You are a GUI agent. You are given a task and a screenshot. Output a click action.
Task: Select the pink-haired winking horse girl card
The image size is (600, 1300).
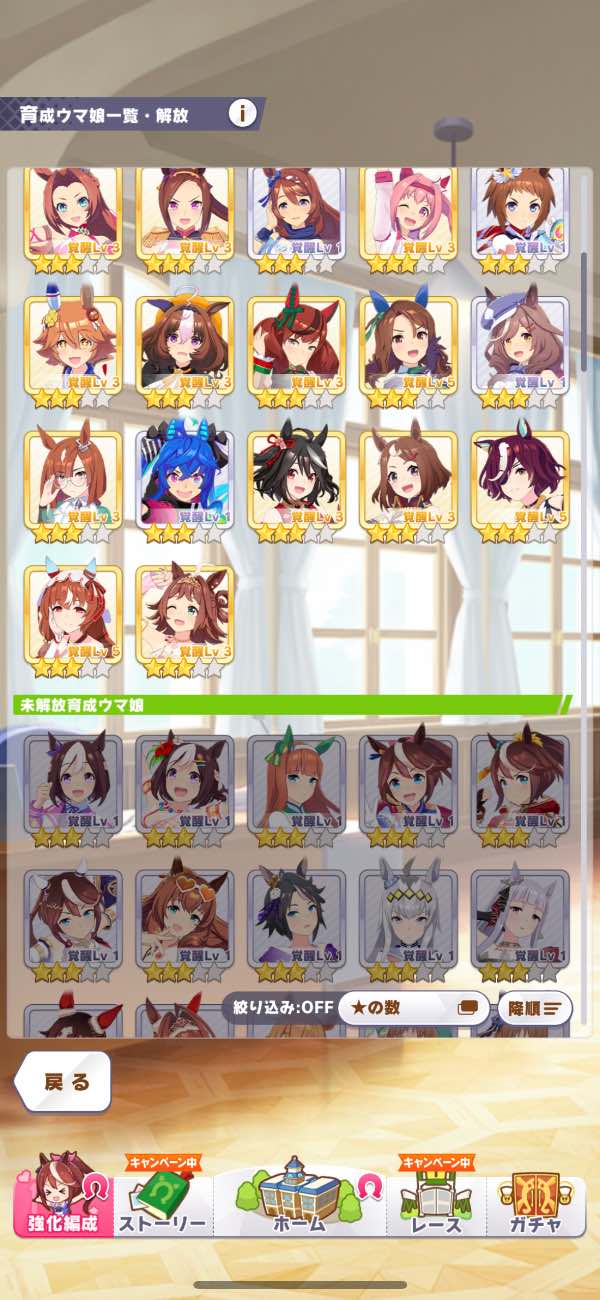click(408, 215)
